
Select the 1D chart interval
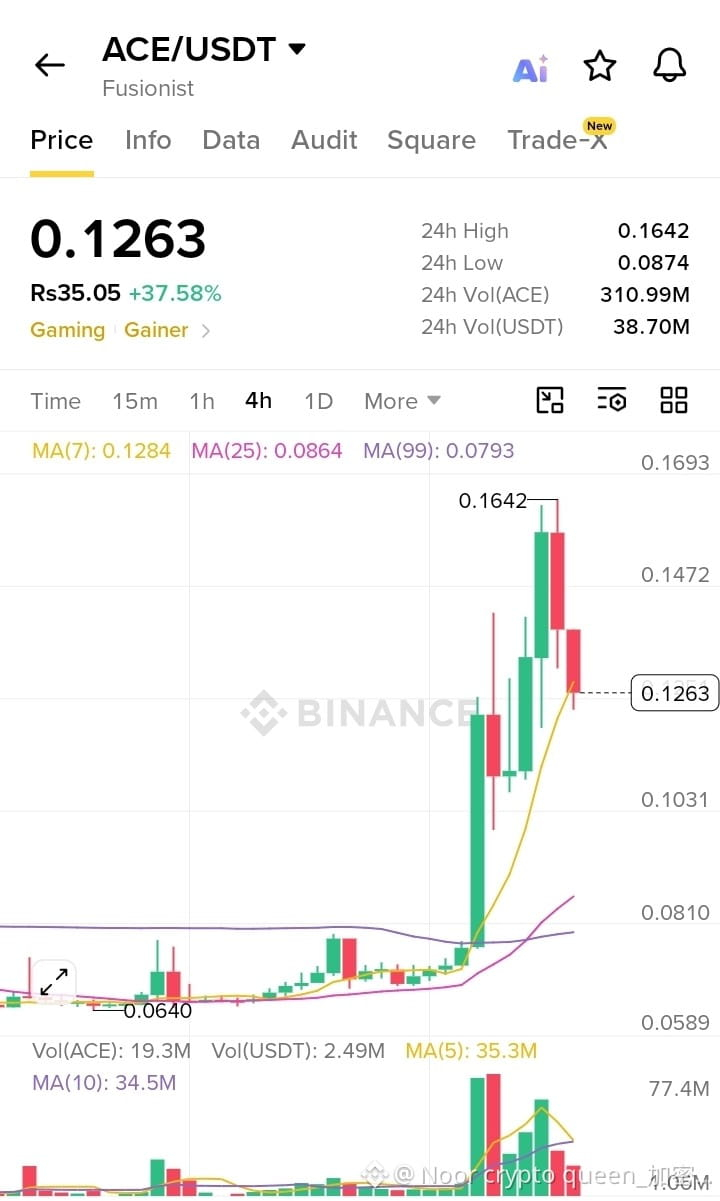coord(318,401)
